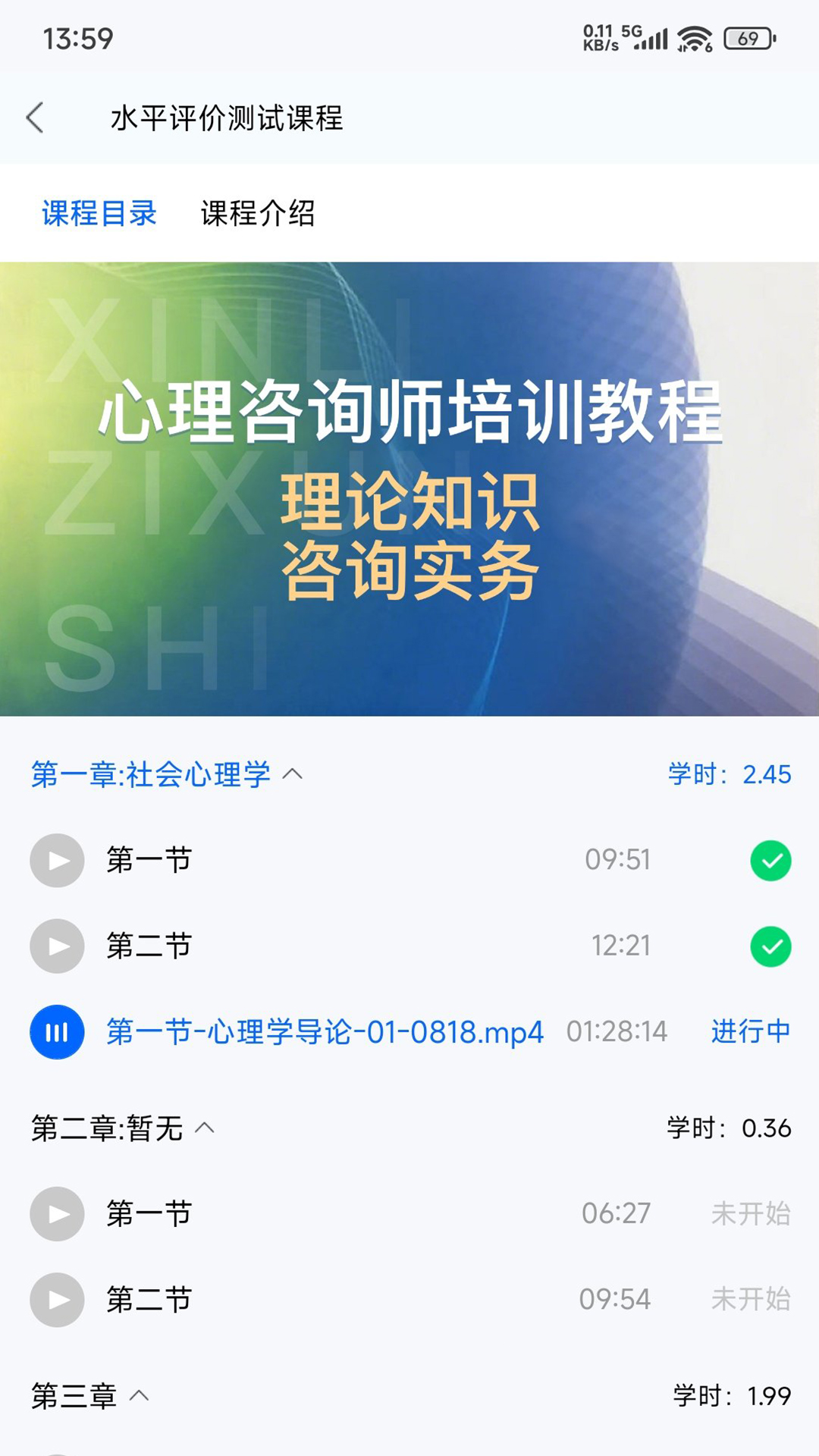Start playing 第一节 in chapter two
Viewport: 819px width, 1456px height.
point(55,1214)
